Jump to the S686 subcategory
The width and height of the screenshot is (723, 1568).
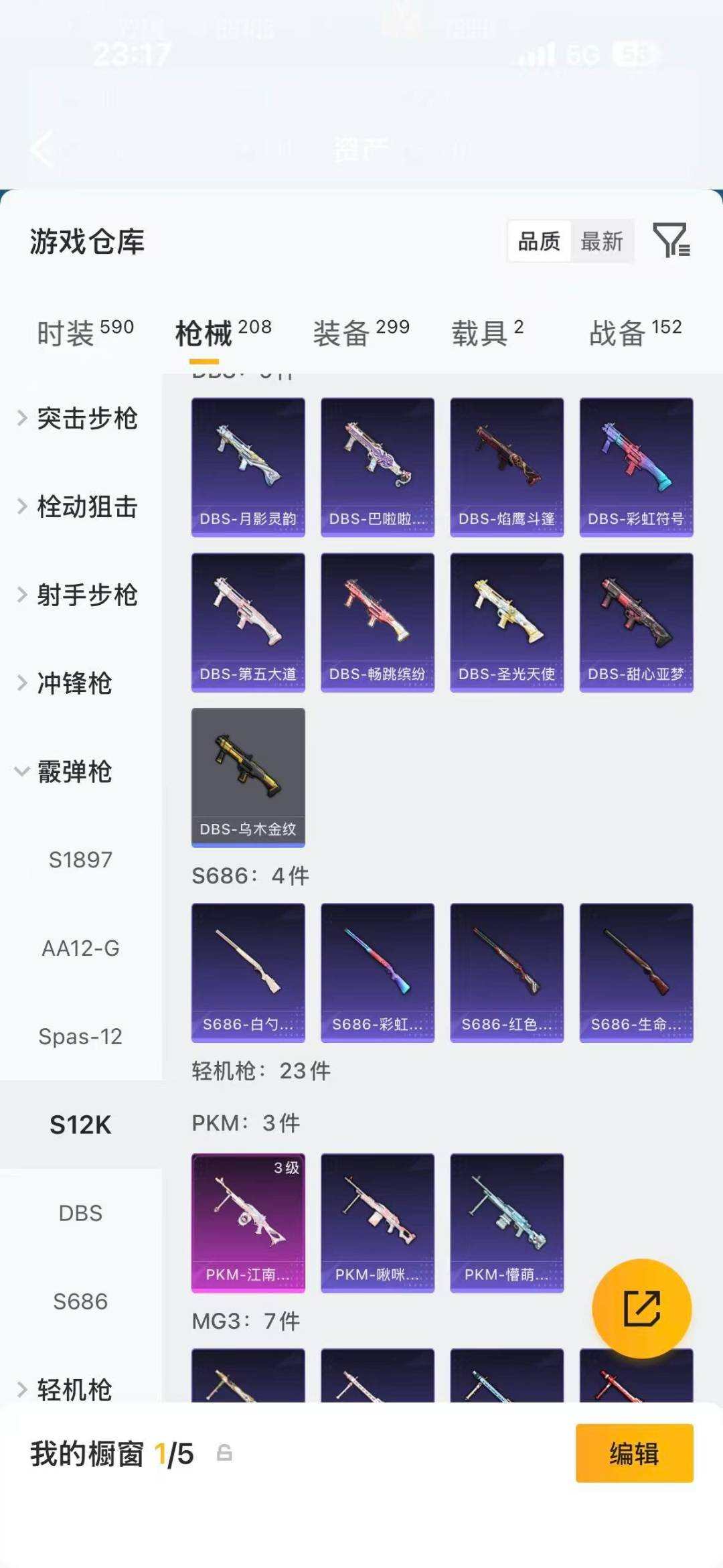click(80, 1301)
